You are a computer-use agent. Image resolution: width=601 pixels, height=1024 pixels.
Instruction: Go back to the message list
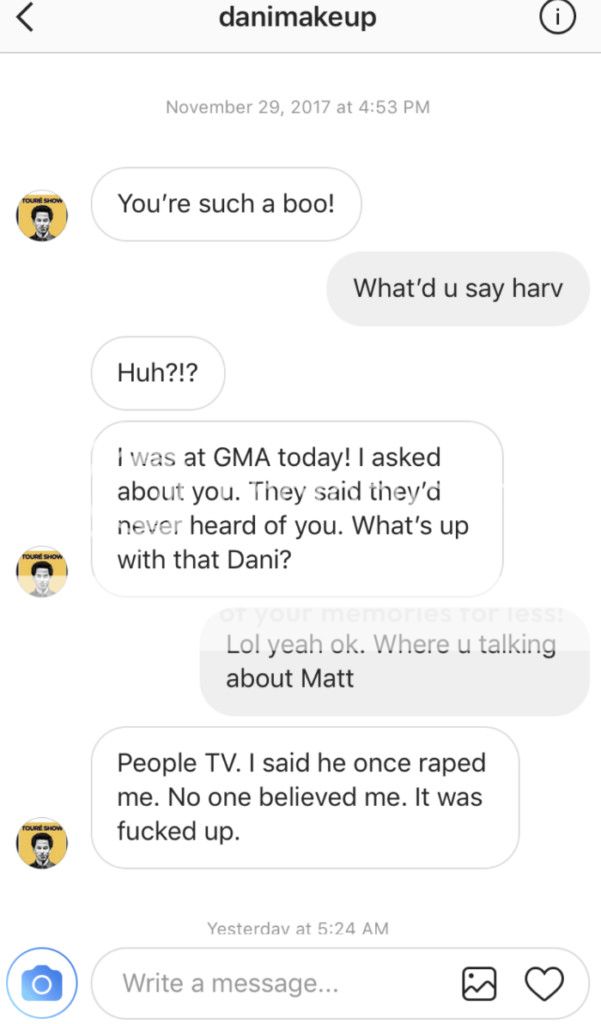coord(25,17)
